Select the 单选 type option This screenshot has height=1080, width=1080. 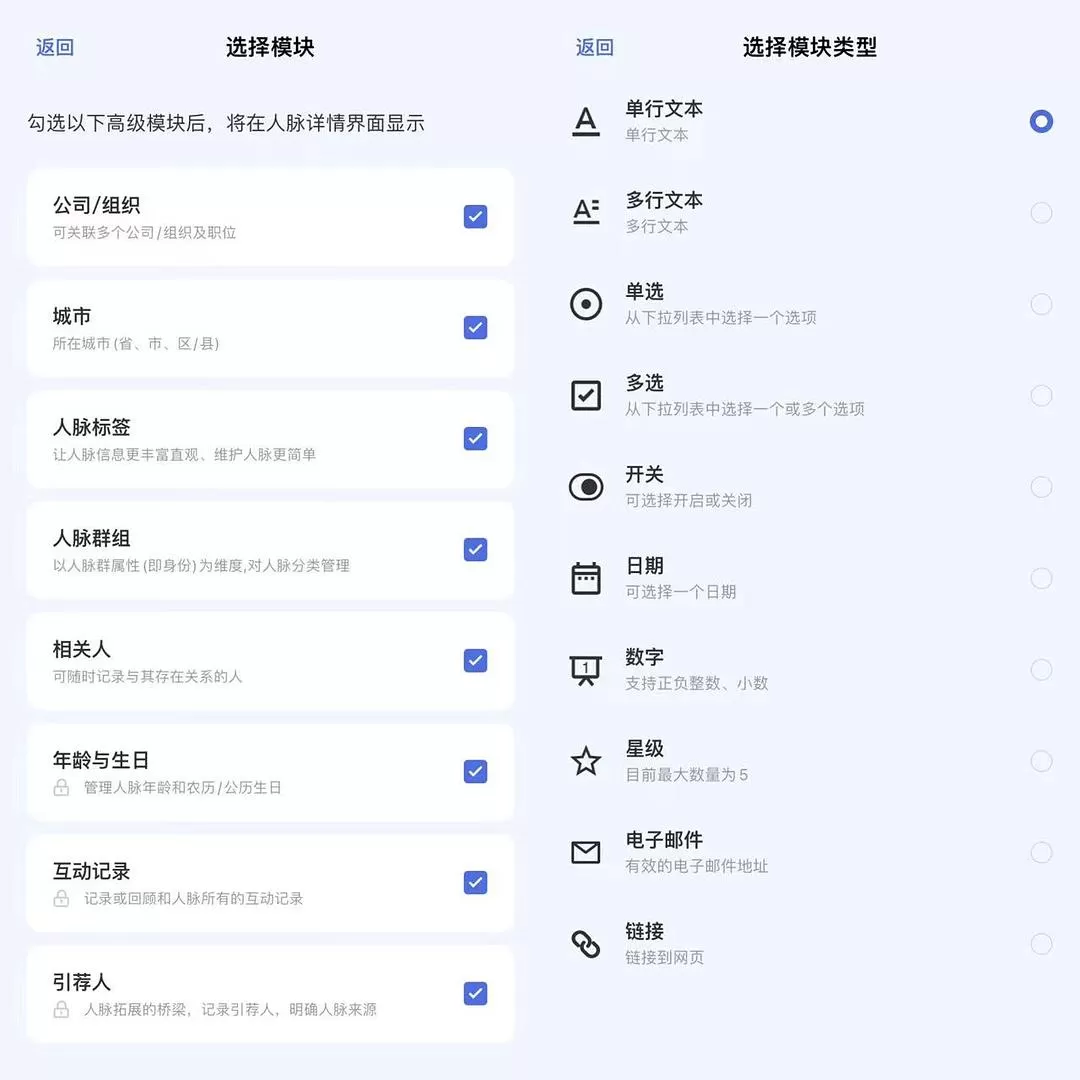click(x=1041, y=304)
